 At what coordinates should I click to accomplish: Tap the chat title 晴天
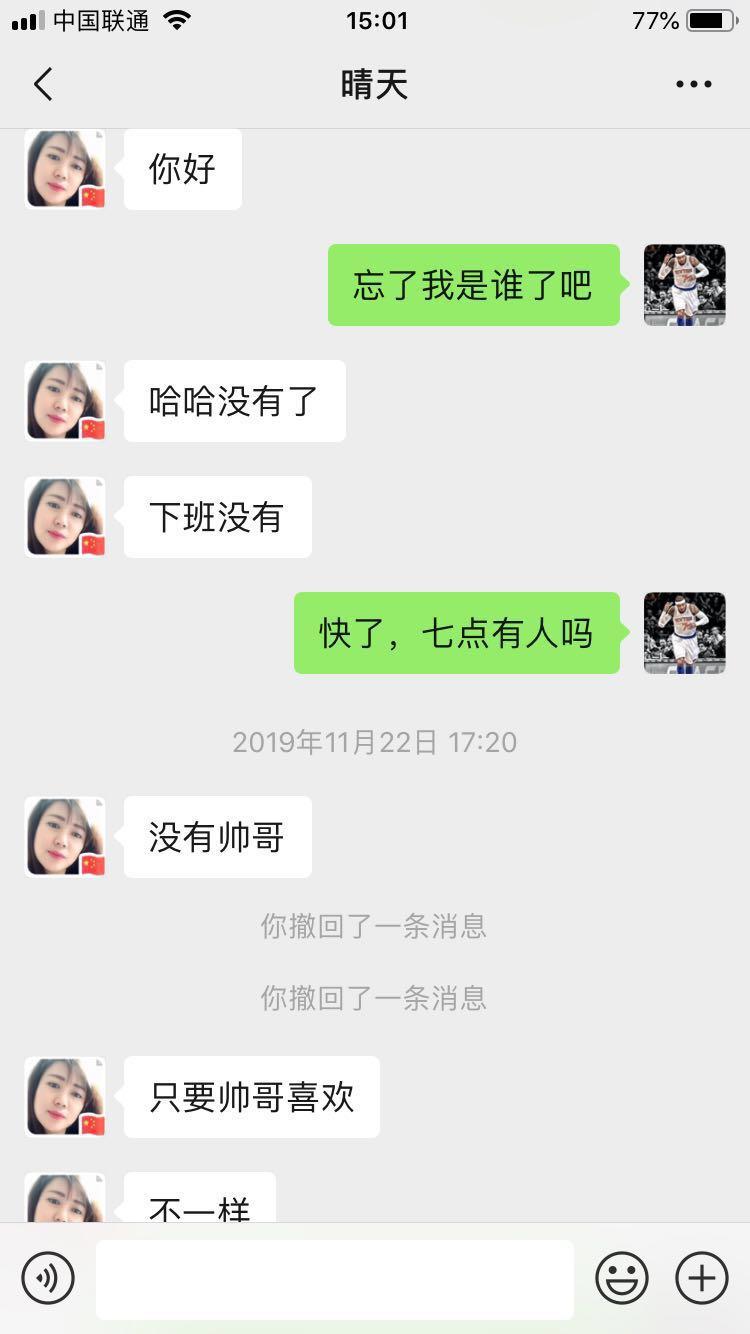(x=374, y=84)
